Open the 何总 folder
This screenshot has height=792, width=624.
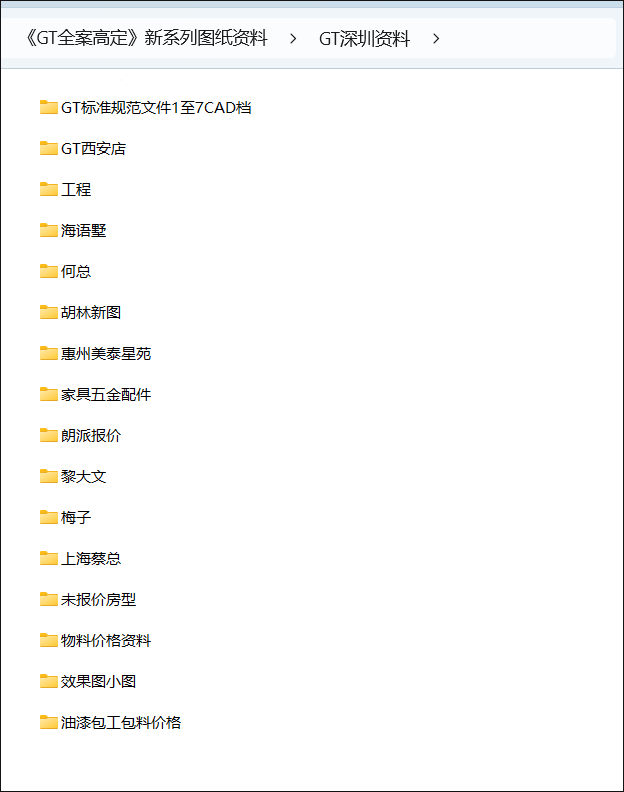(x=76, y=272)
